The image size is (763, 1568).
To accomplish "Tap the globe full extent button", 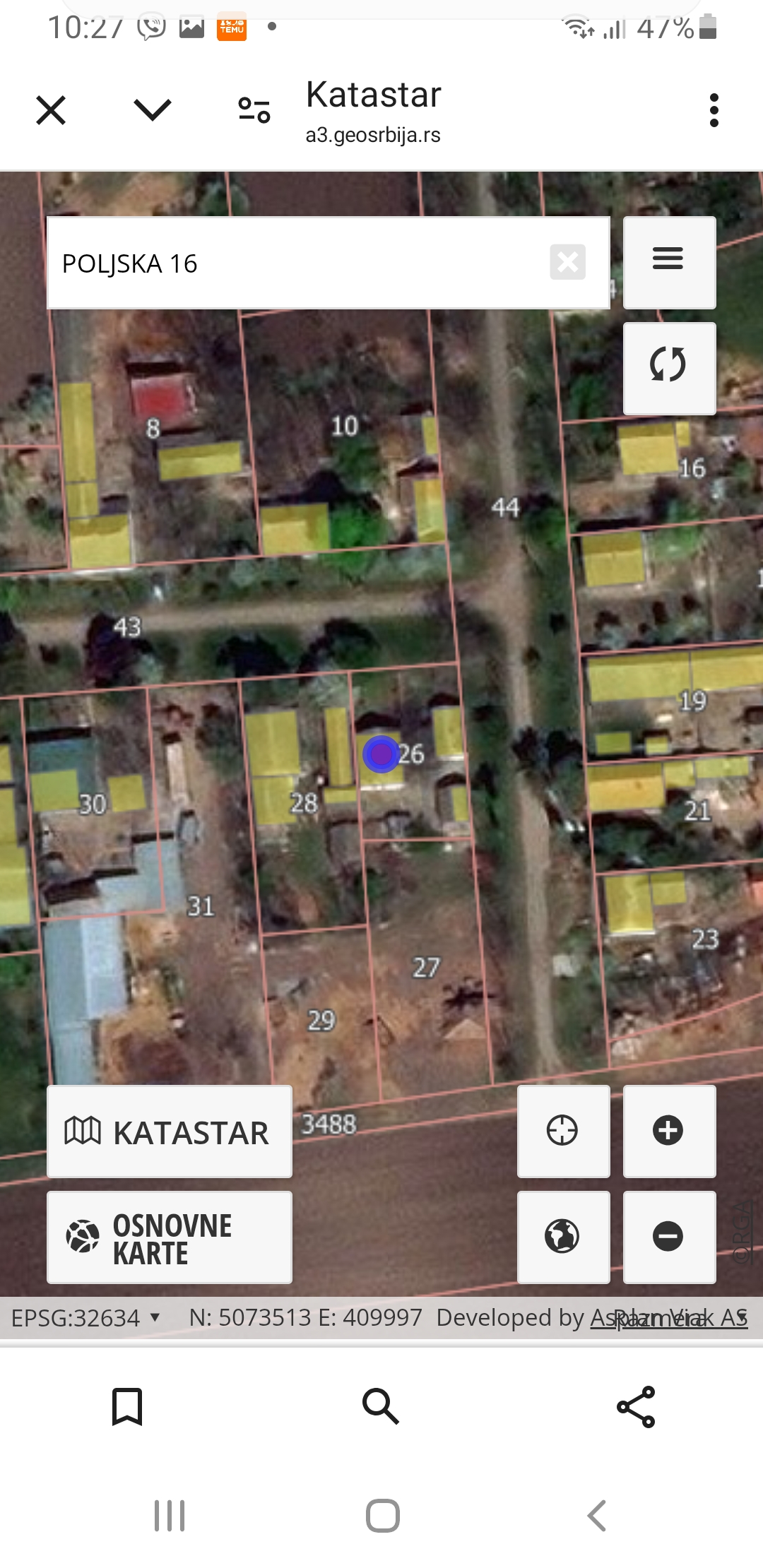I will (563, 1237).
